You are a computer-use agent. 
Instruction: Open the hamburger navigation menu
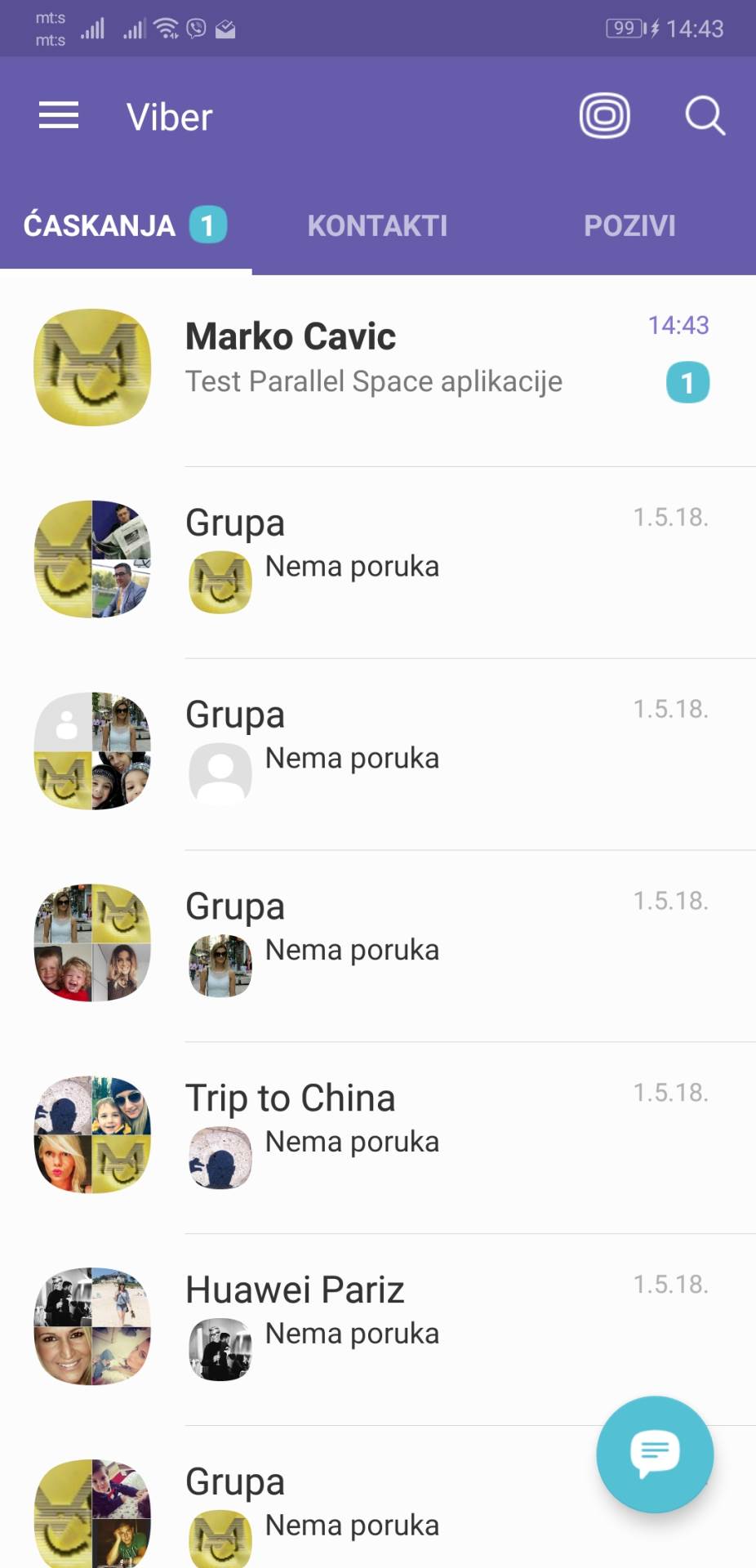(59, 116)
